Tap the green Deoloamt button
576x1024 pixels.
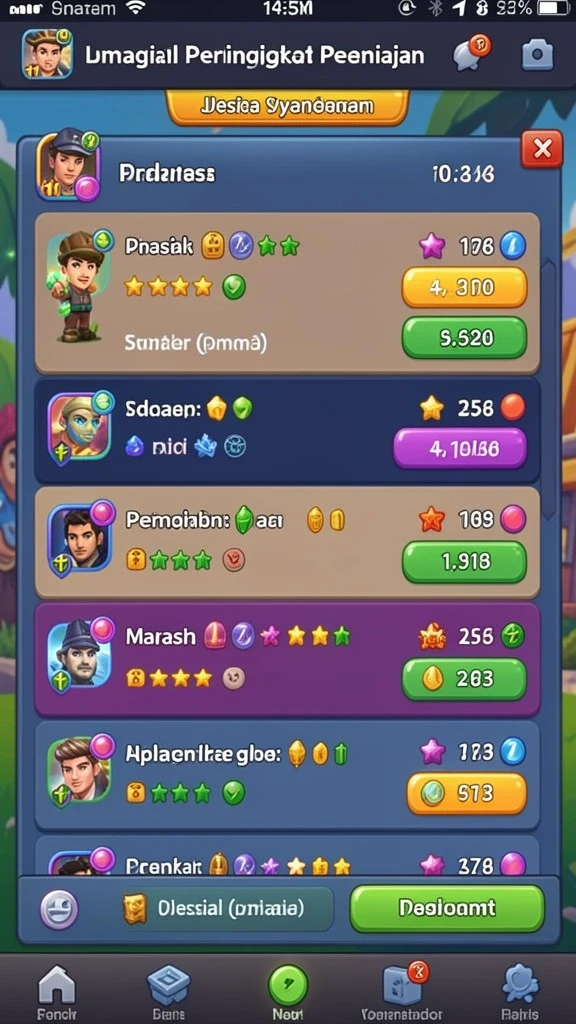[x=447, y=908]
